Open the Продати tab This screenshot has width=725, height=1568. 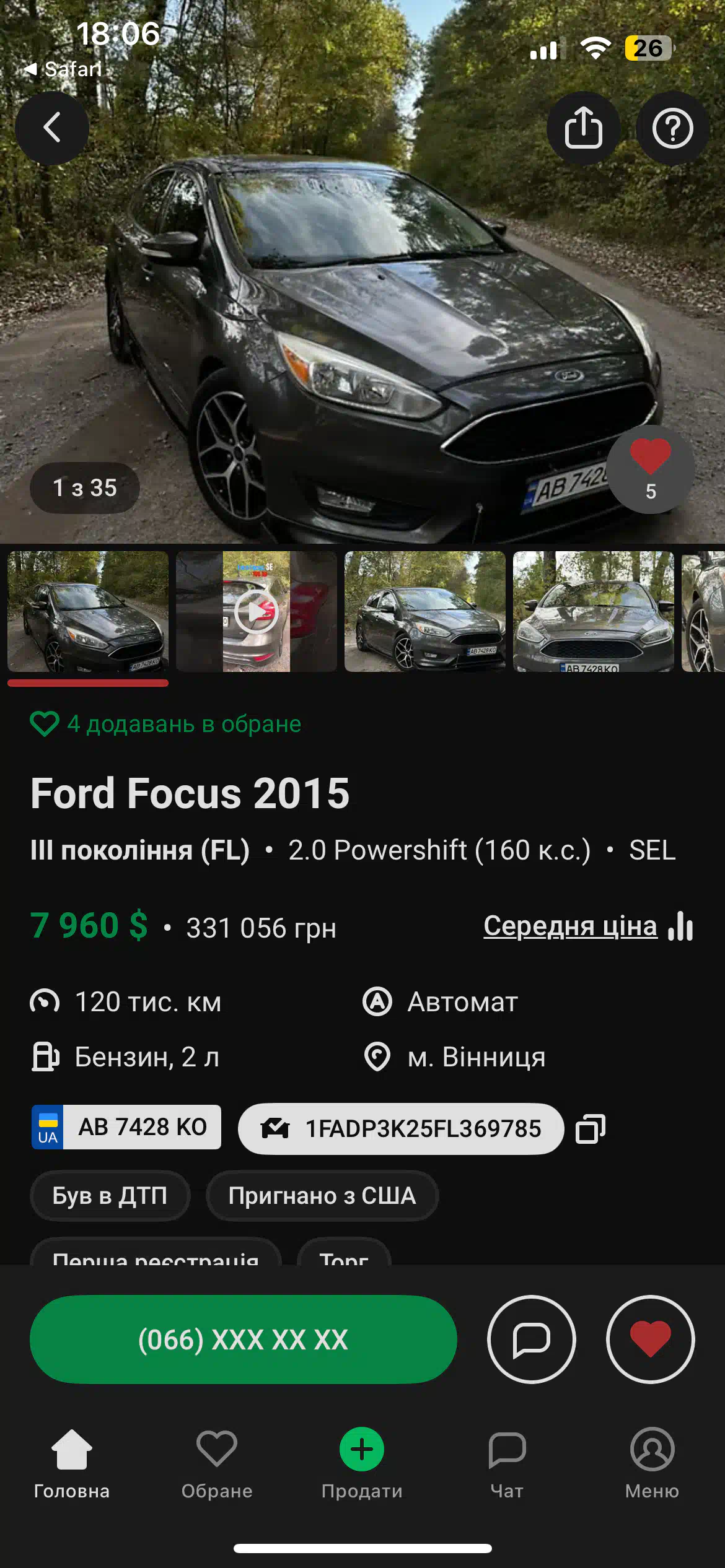(362, 1465)
